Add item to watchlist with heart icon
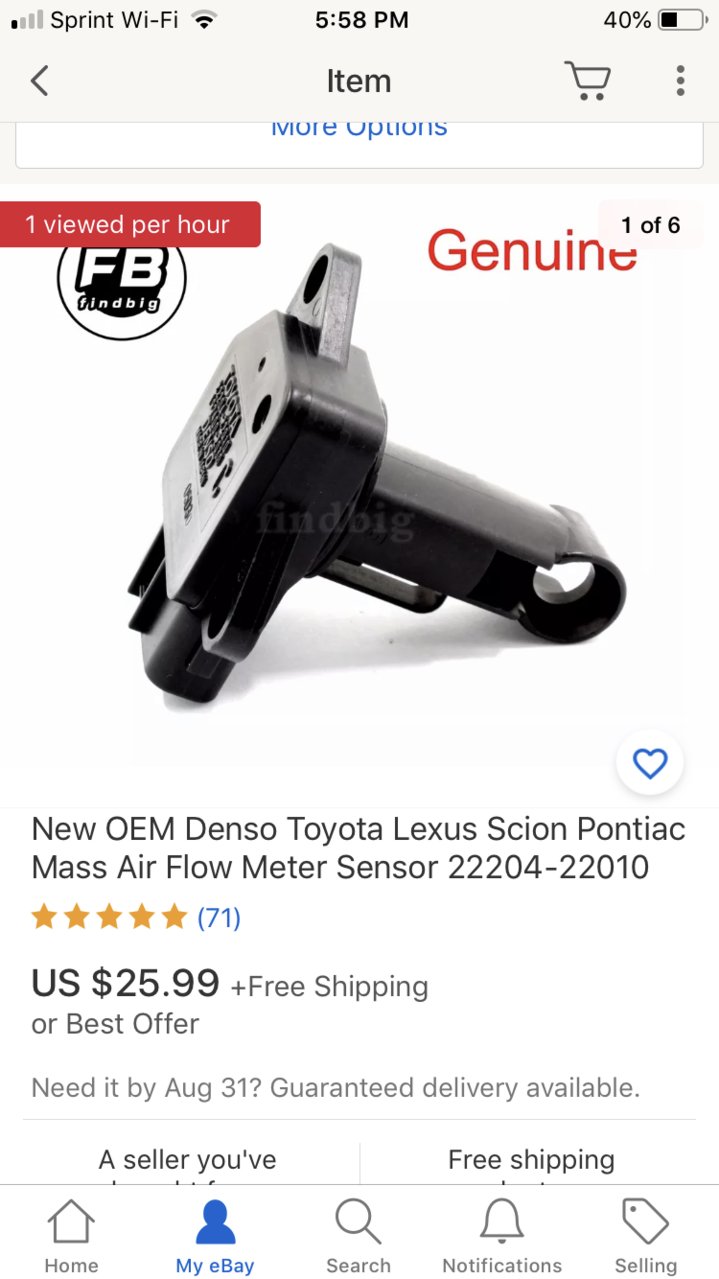Viewport: 719px width, 1279px height. (650, 765)
